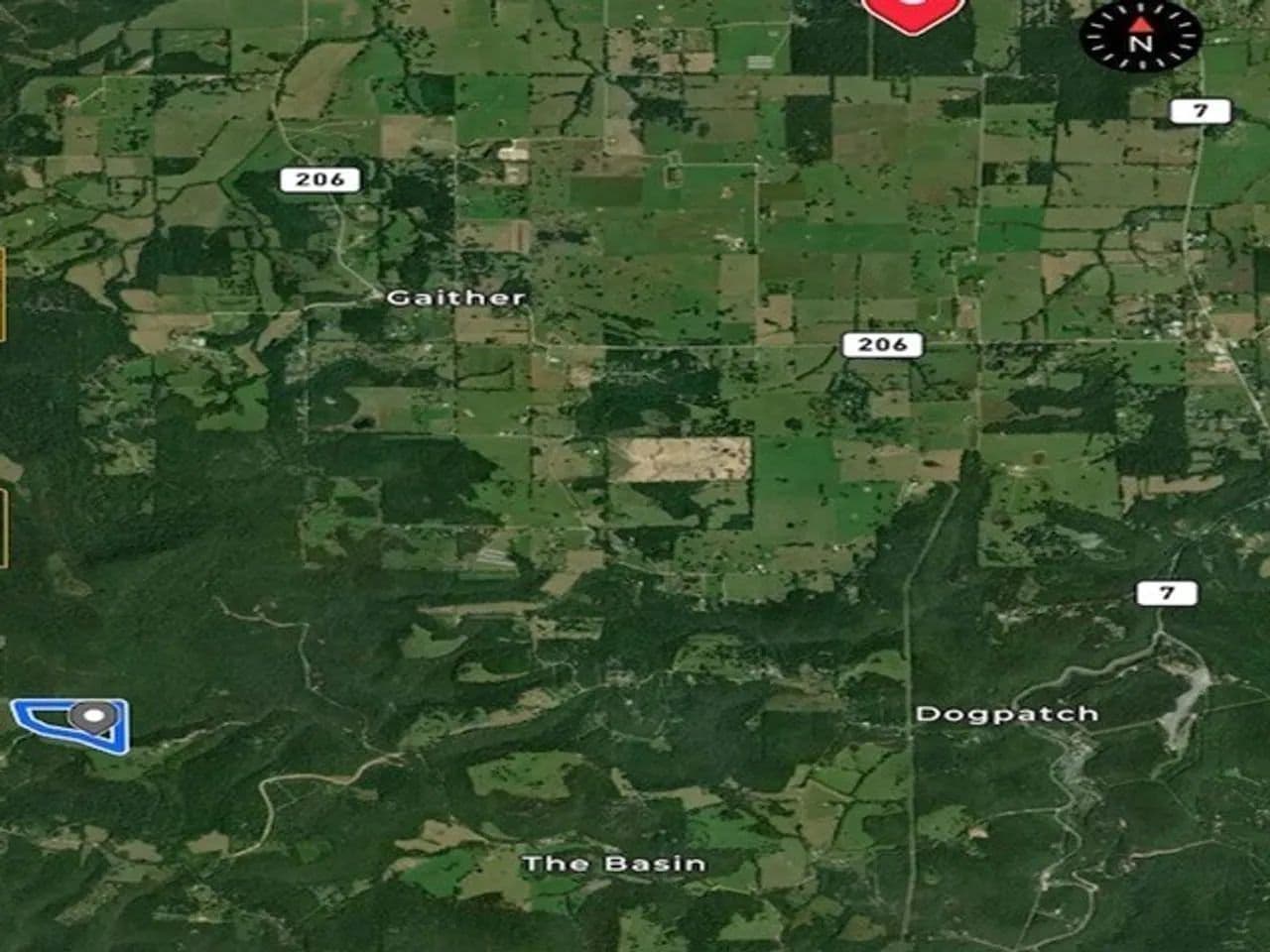Screen dimensions: 1270x952
Task: Tap the compass to reset north
Action: [1140, 36]
